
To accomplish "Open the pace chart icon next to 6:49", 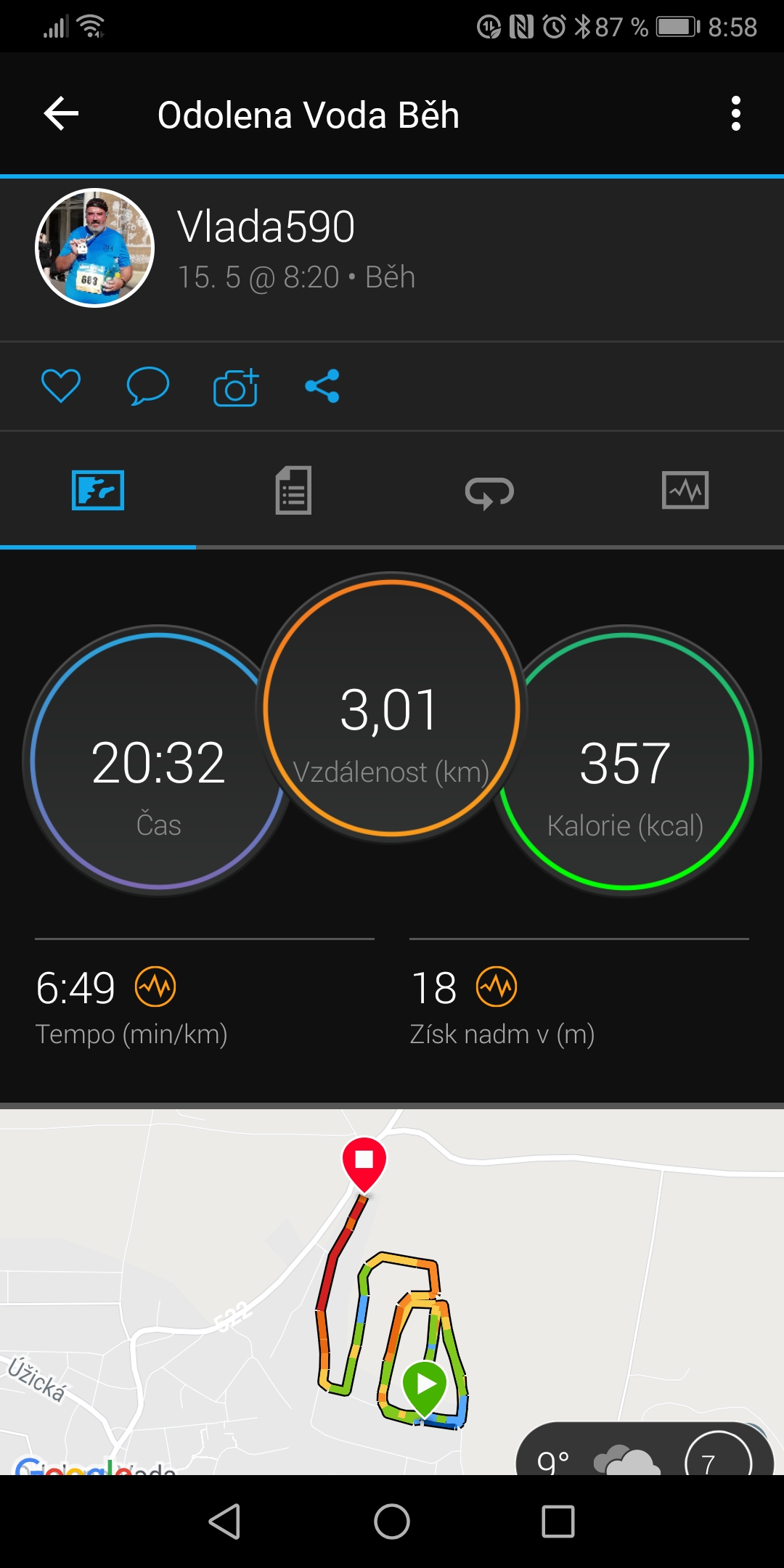I will [x=155, y=987].
